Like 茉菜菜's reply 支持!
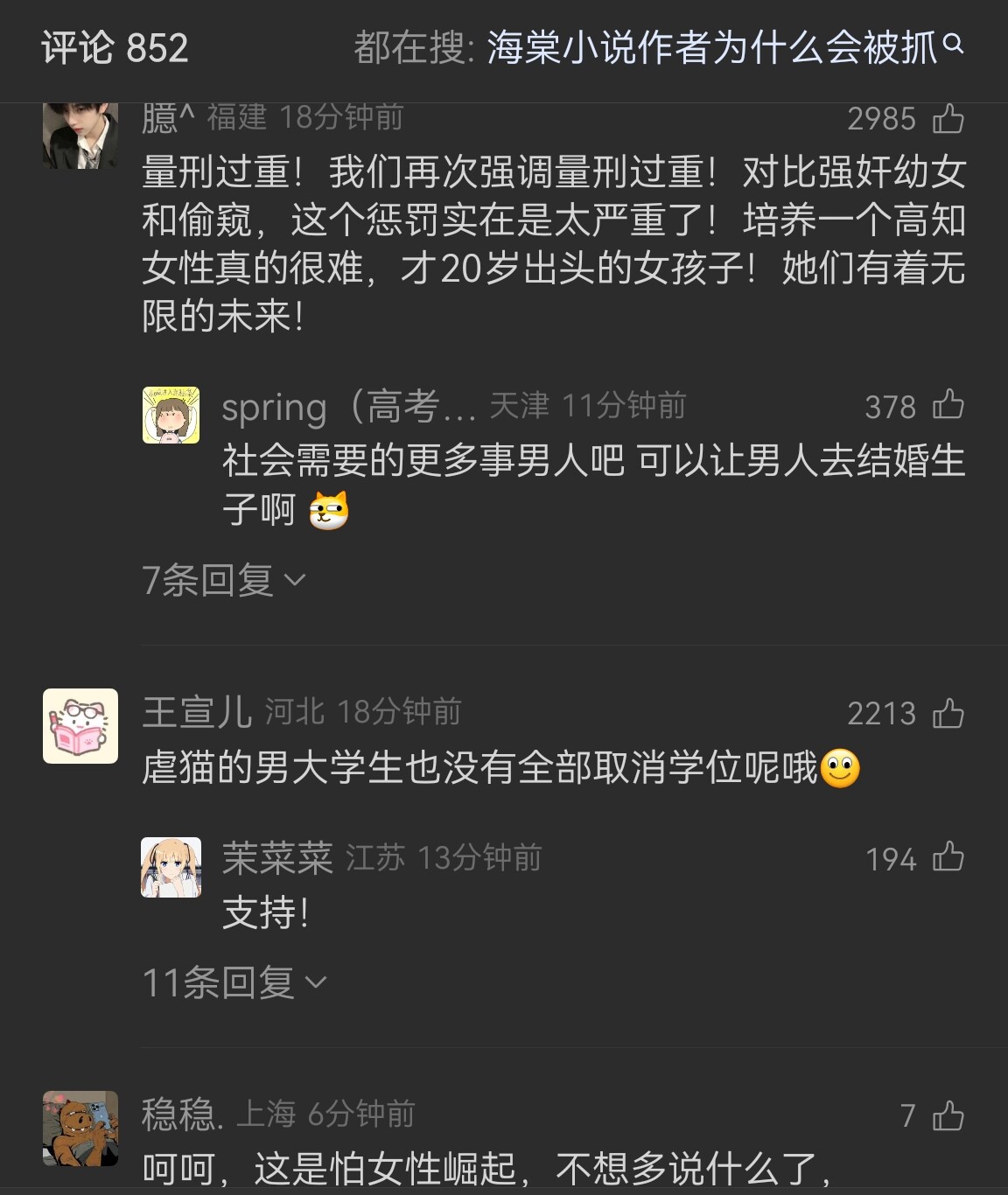This screenshot has height=1195, width=1008. (948, 858)
